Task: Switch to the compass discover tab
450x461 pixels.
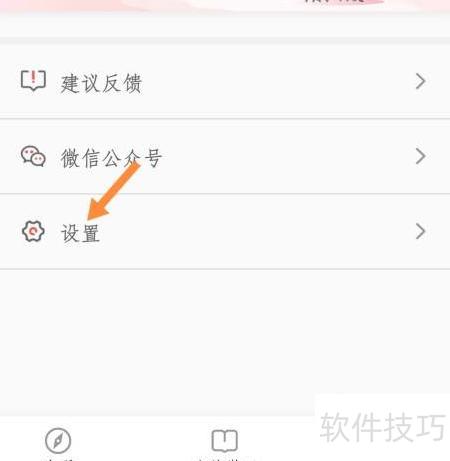Action: click(58, 441)
